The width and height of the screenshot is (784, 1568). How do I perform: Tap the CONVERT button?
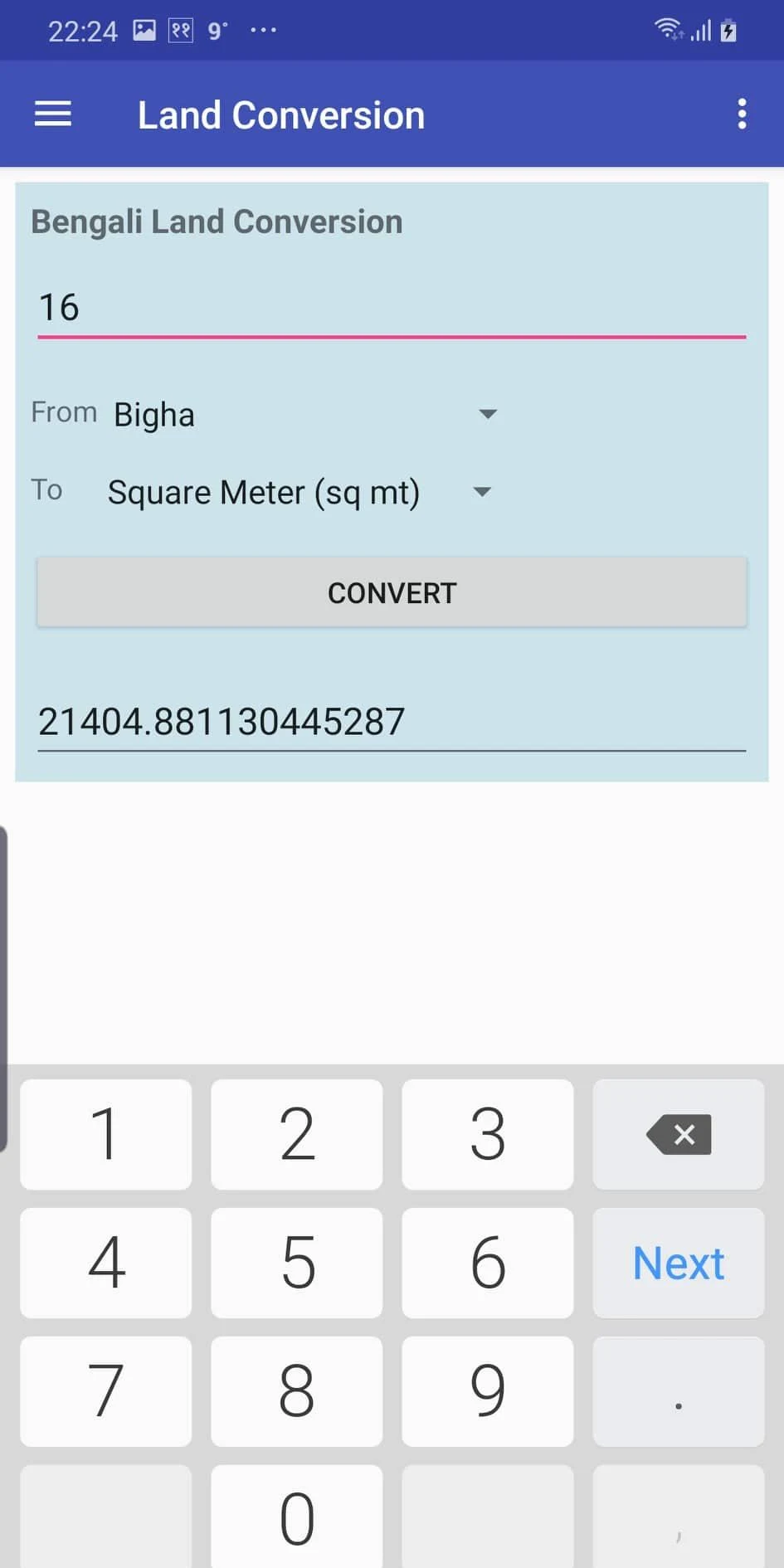coord(392,592)
